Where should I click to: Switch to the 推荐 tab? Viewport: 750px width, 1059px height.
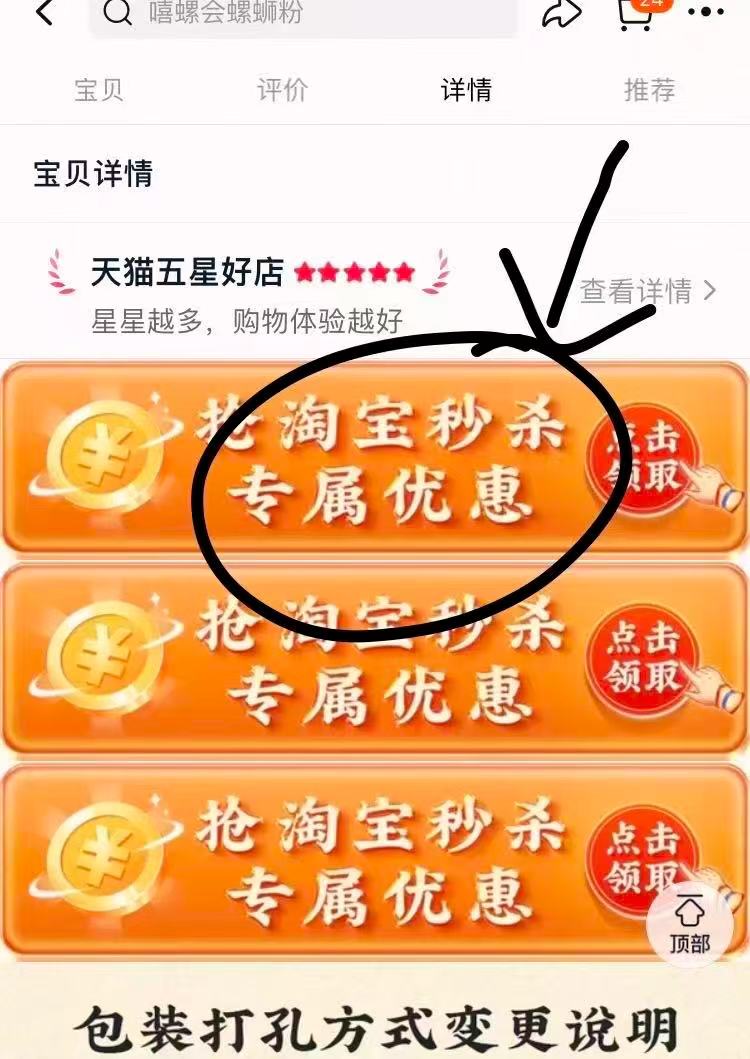[x=649, y=90]
